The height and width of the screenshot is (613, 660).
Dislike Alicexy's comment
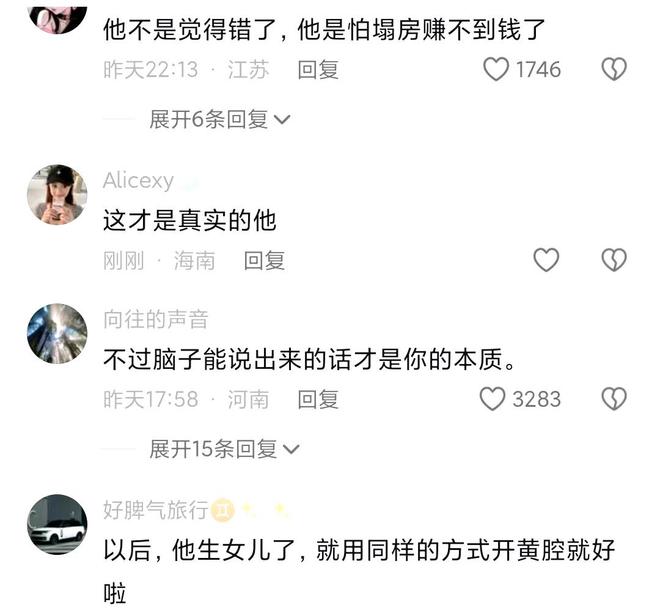click(x=613, y=260)
